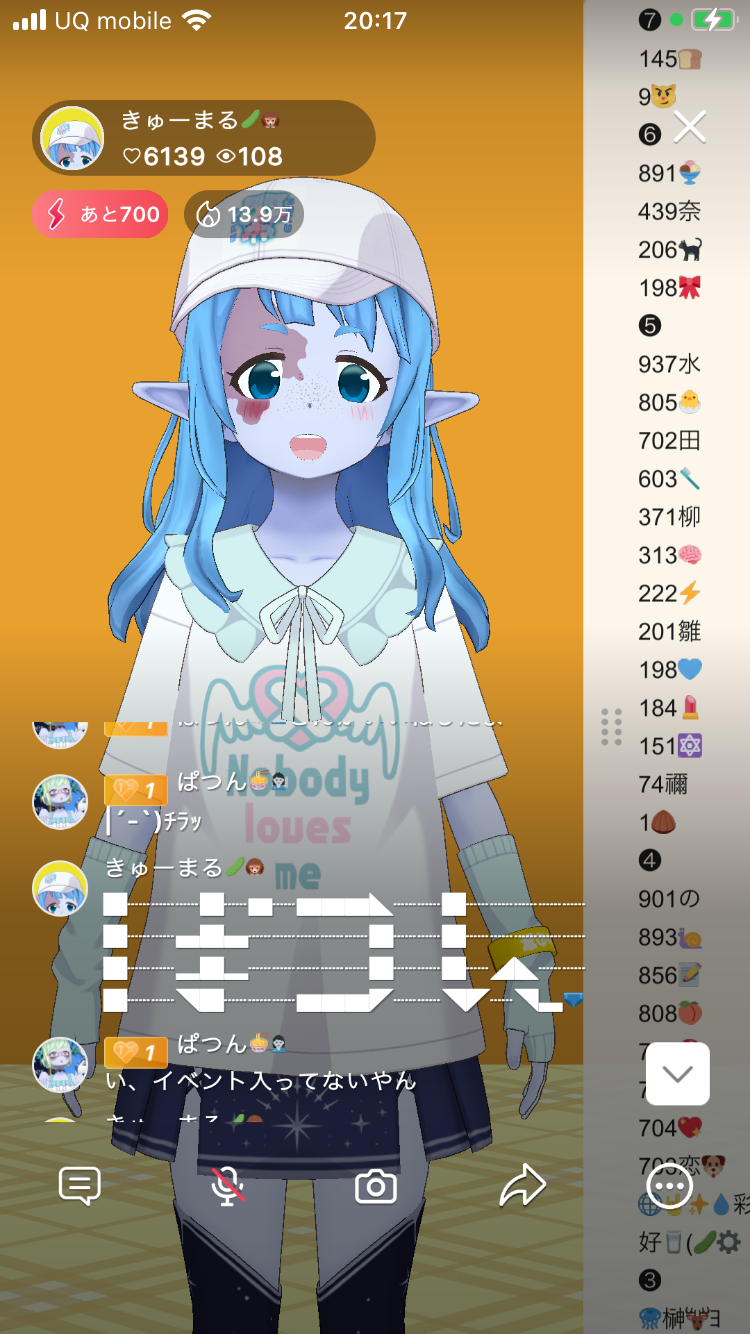Viewport: 750px width, 1334px height.
Task: Tap the side panel drag handle
Action: [x=612, y=727]
